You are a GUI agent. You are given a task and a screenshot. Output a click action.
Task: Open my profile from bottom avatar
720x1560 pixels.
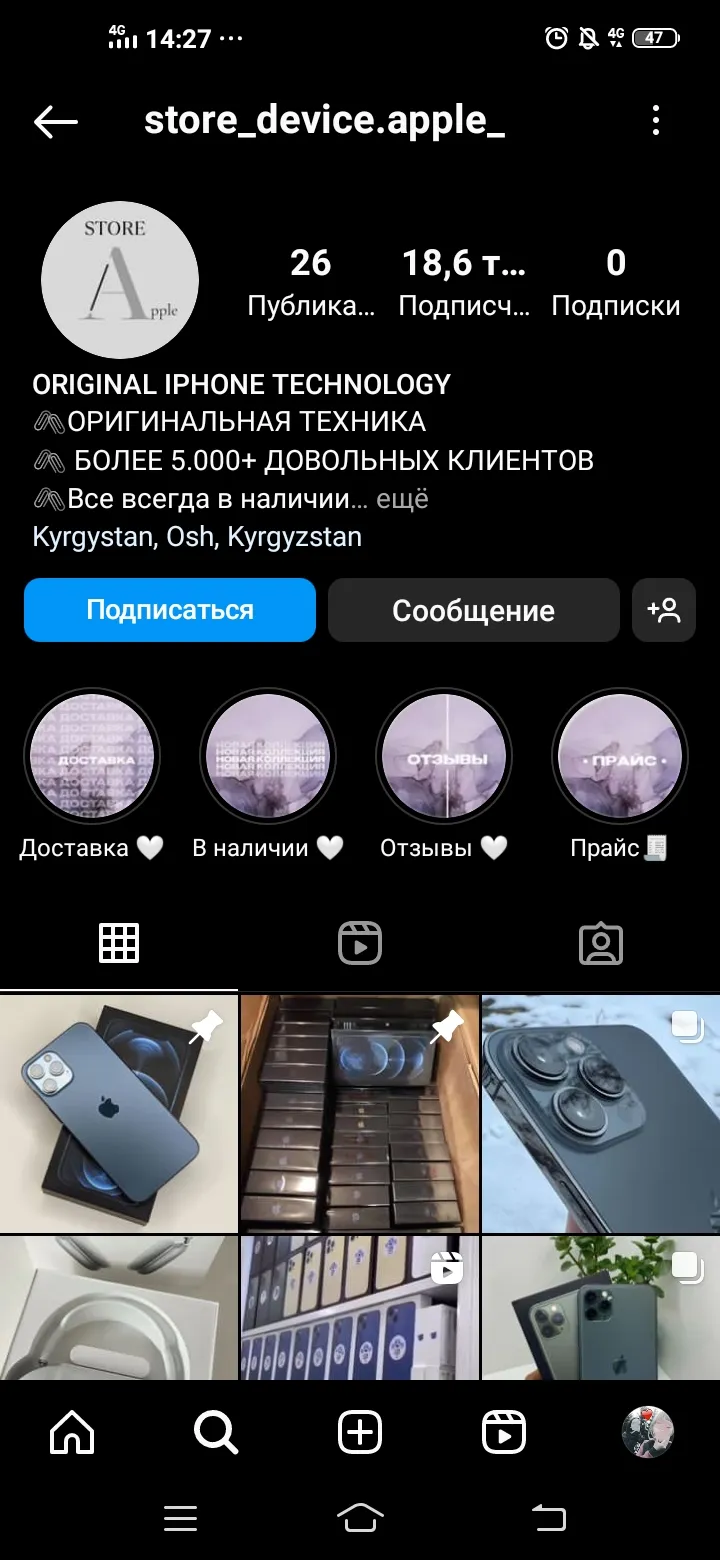point(647,1433)
